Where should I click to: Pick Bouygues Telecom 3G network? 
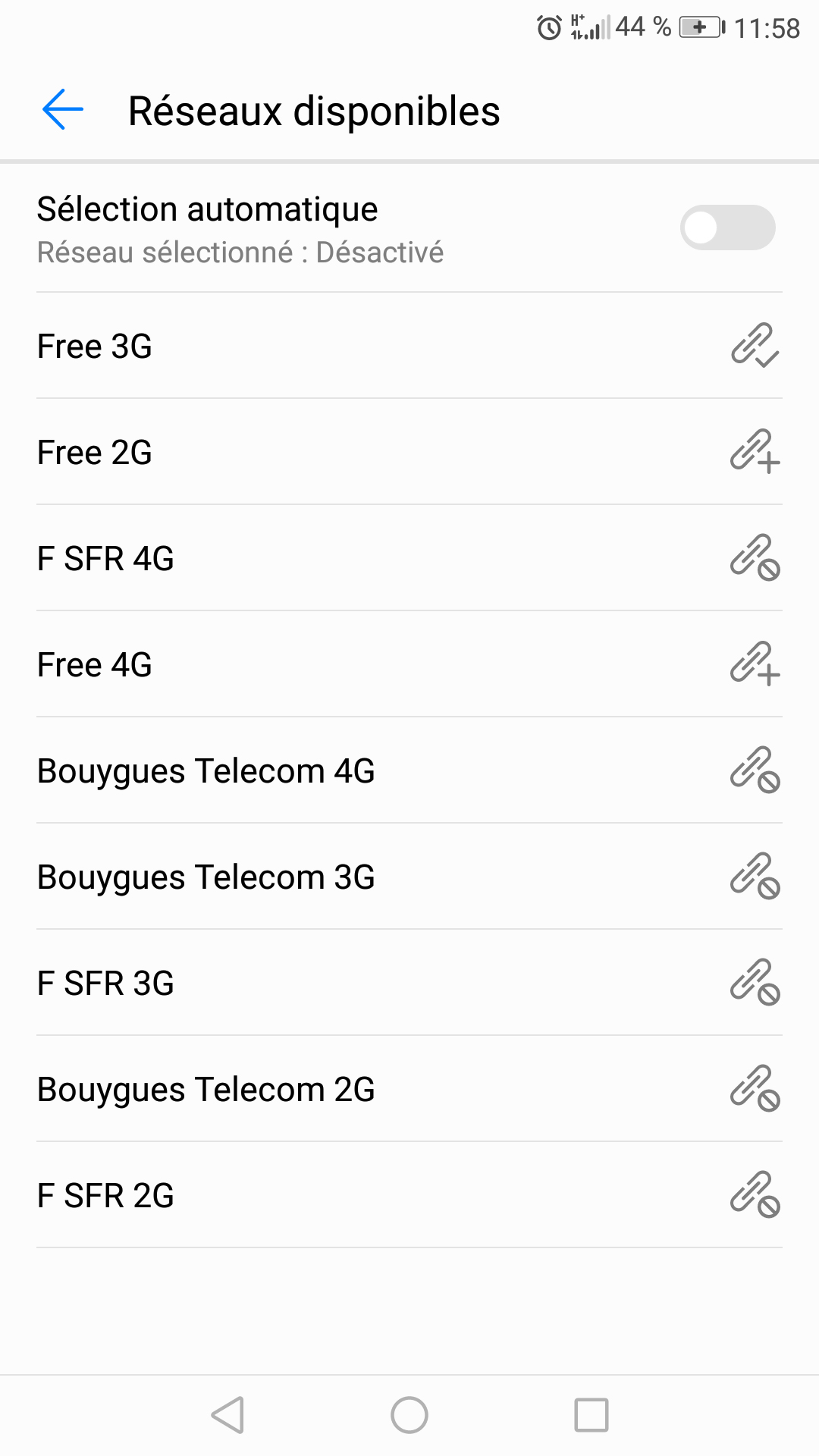[x=409, y=877]
